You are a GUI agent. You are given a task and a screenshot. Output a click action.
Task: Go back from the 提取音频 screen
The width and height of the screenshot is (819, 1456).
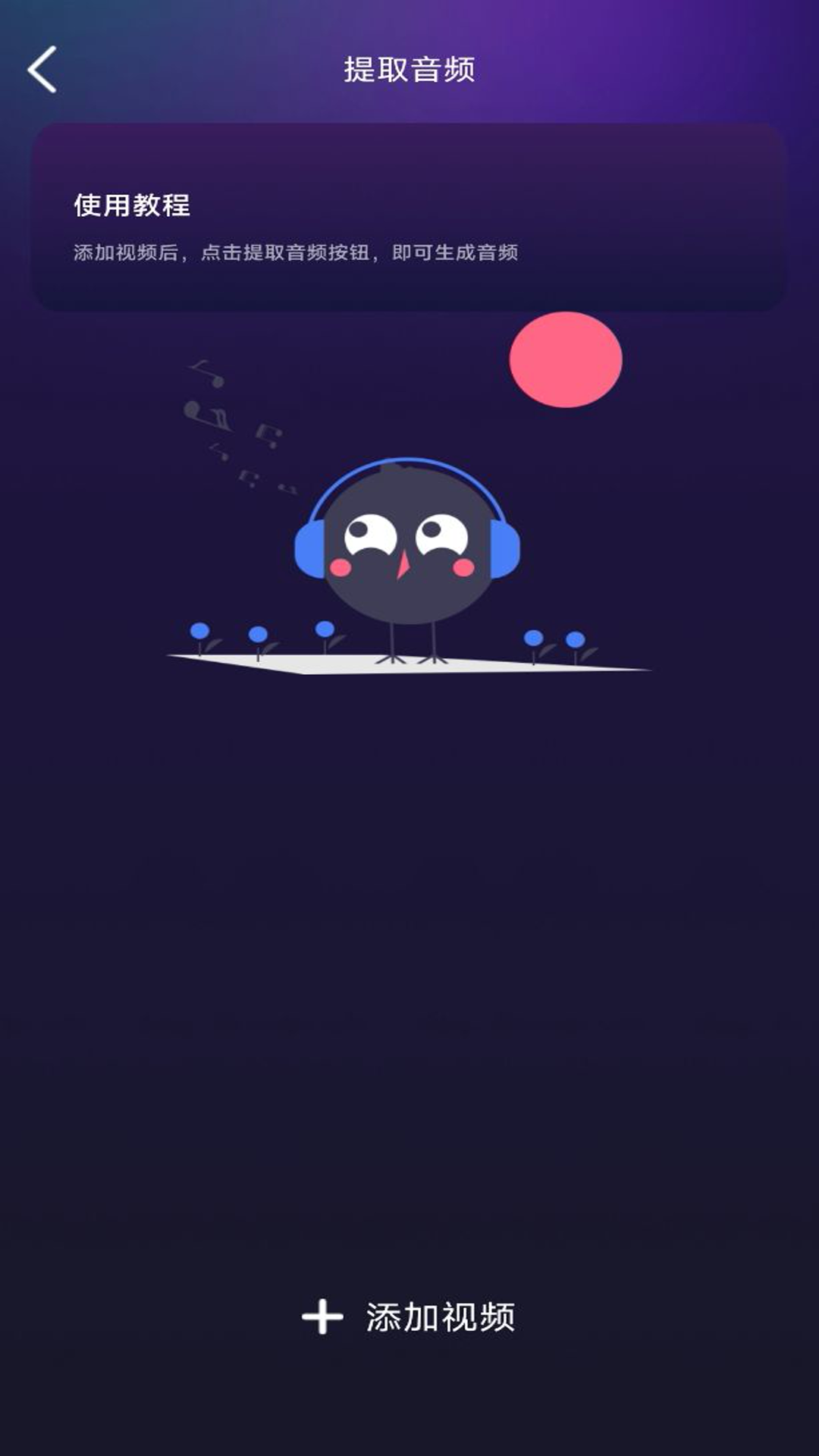click(42, 70)
